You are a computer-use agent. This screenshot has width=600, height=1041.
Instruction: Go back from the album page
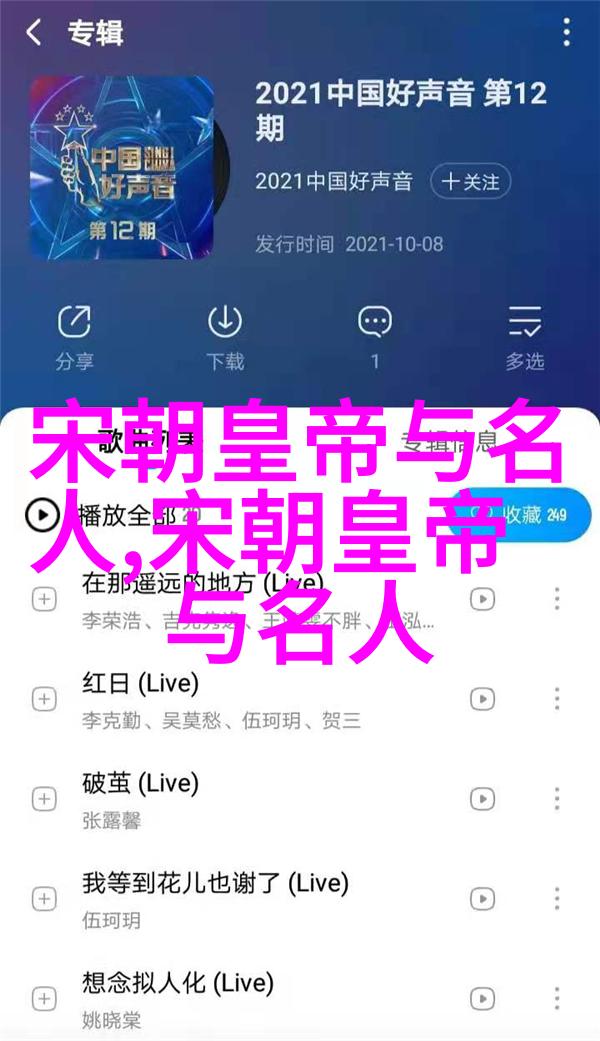35,32
